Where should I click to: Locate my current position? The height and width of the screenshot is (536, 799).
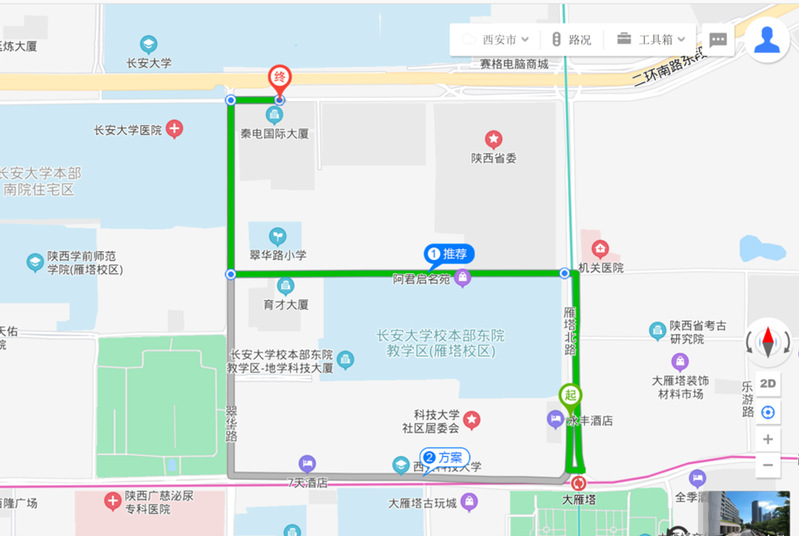[x=768, y=412]
